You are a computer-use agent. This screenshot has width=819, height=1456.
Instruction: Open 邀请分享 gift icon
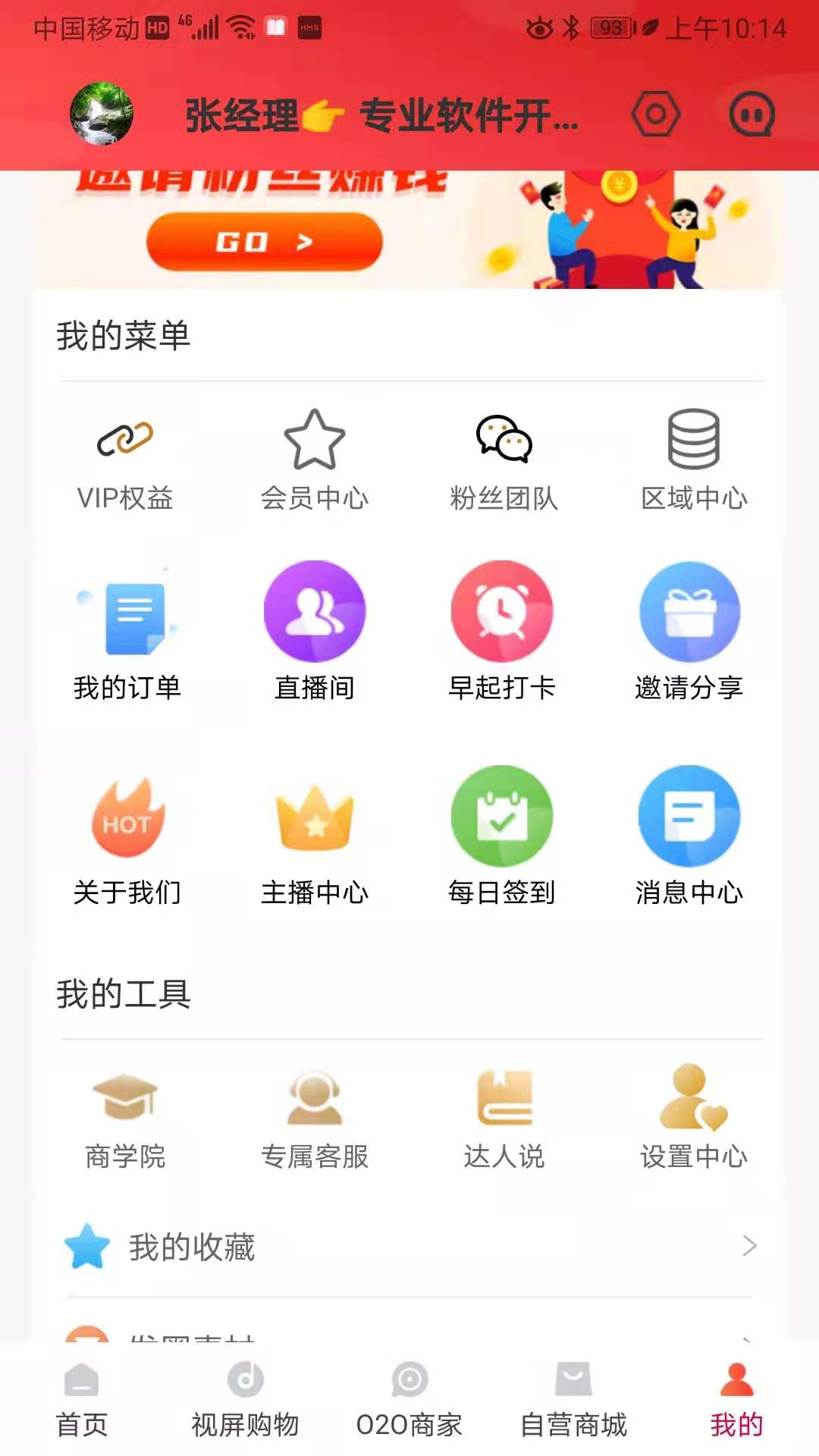pyautogui.click(x=692, y=614)
